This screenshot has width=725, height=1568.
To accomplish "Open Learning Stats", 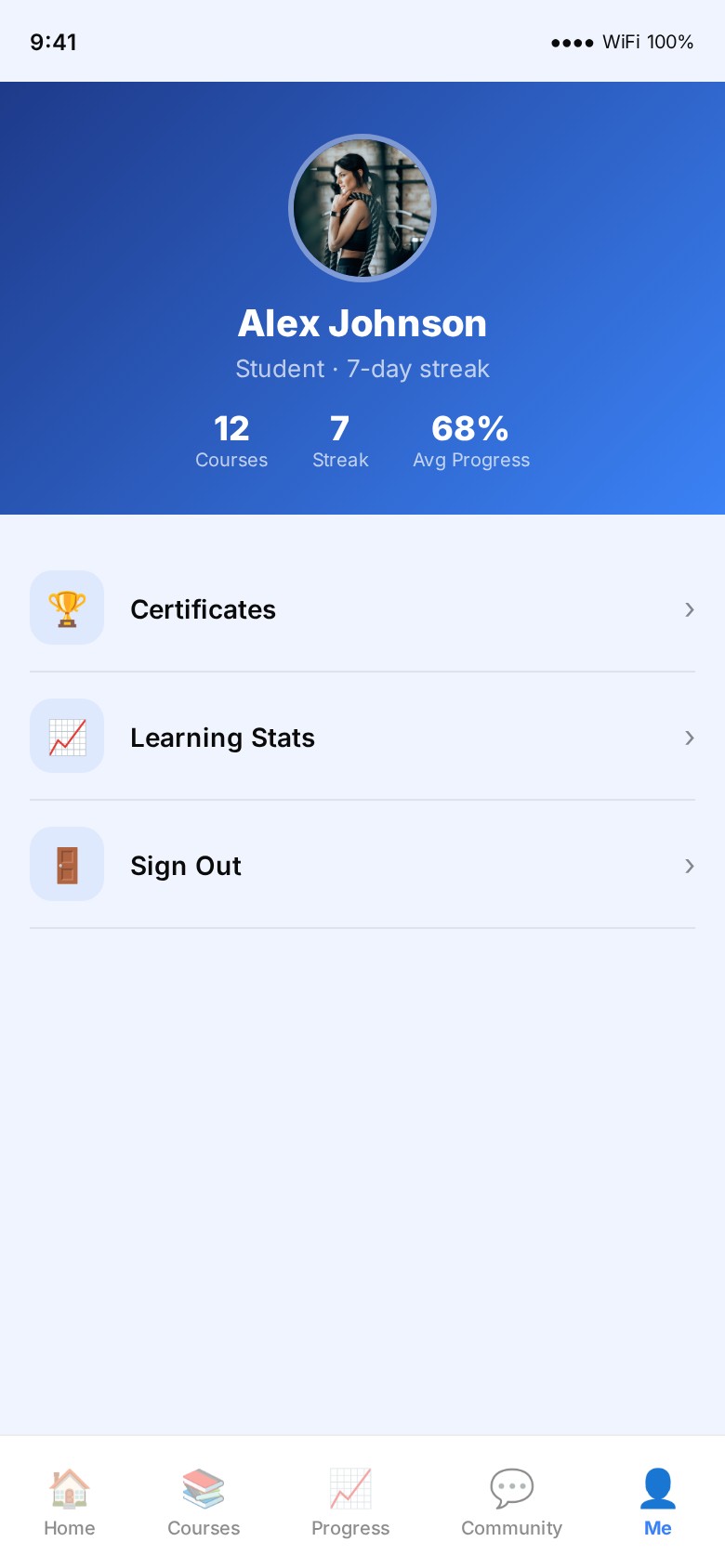I will coord(362,737).
